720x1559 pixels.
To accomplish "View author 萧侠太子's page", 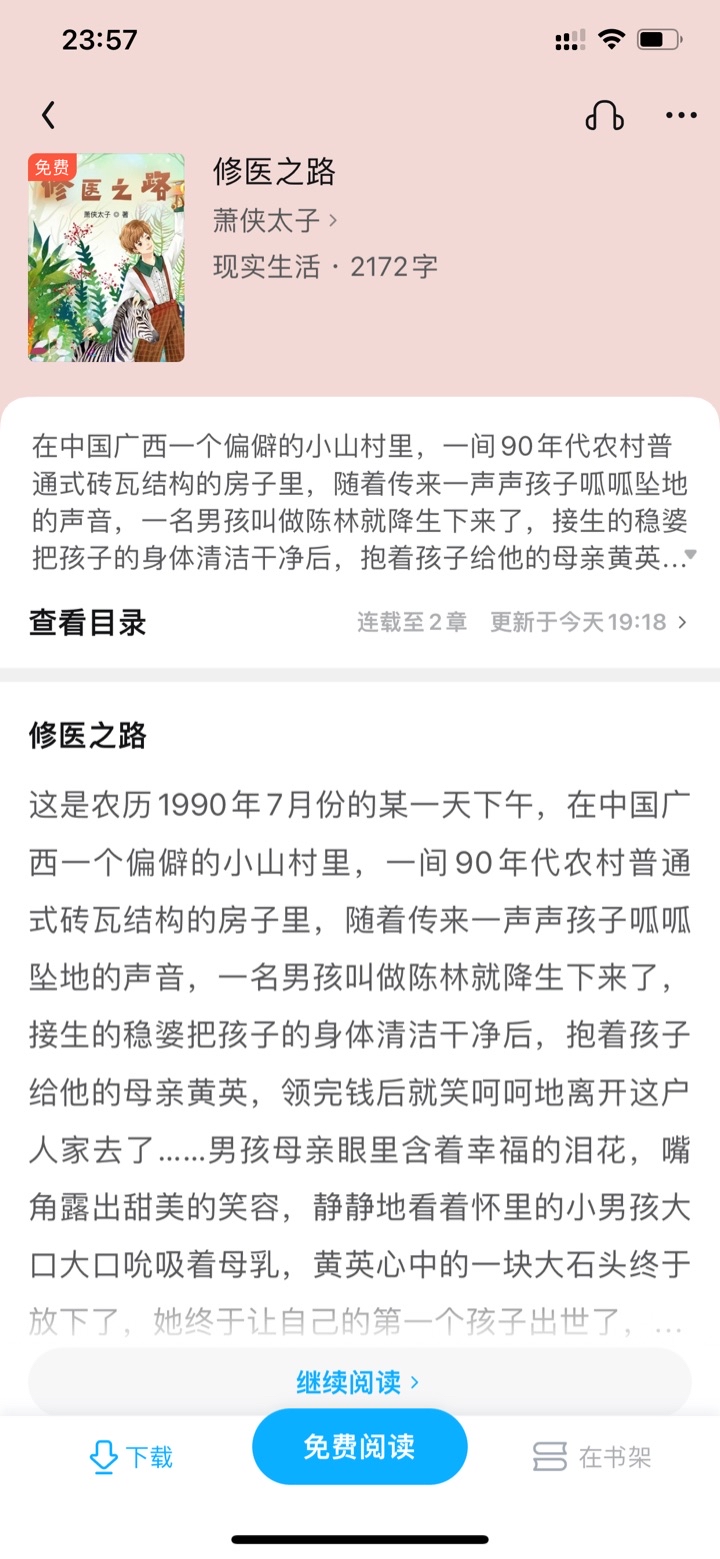I will [x=275, y=220].
